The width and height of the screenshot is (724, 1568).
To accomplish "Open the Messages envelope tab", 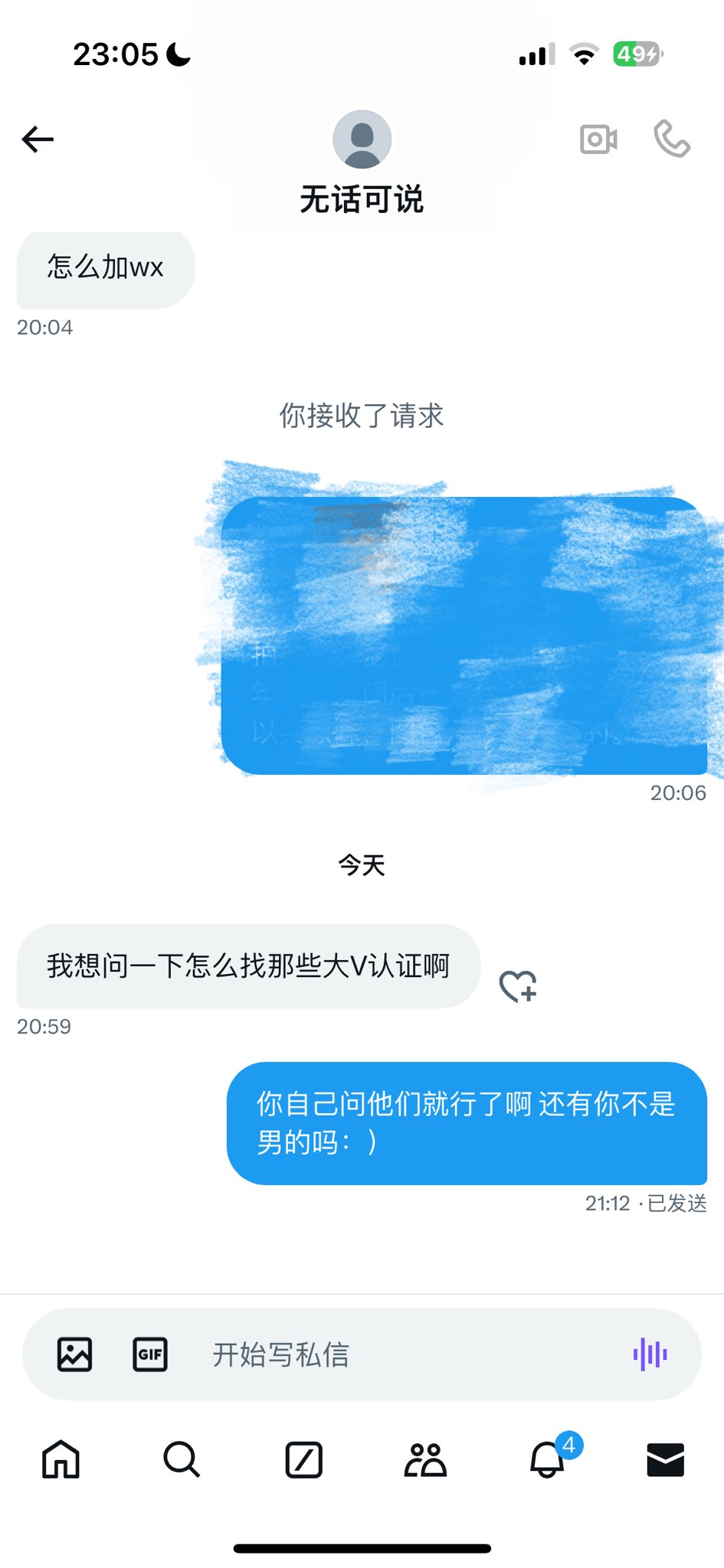I will coord(665,1459).
